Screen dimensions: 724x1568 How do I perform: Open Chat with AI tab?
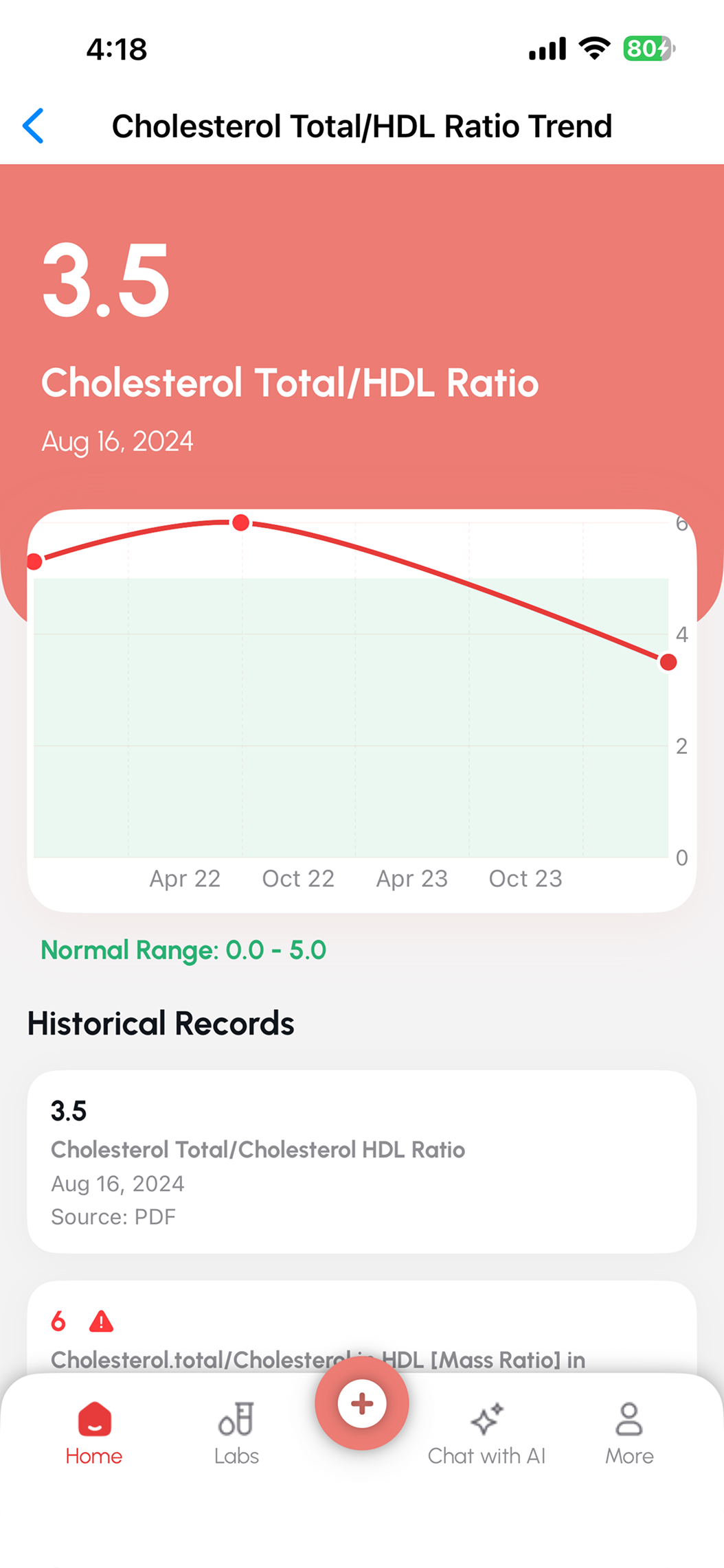coord(486,1433)
